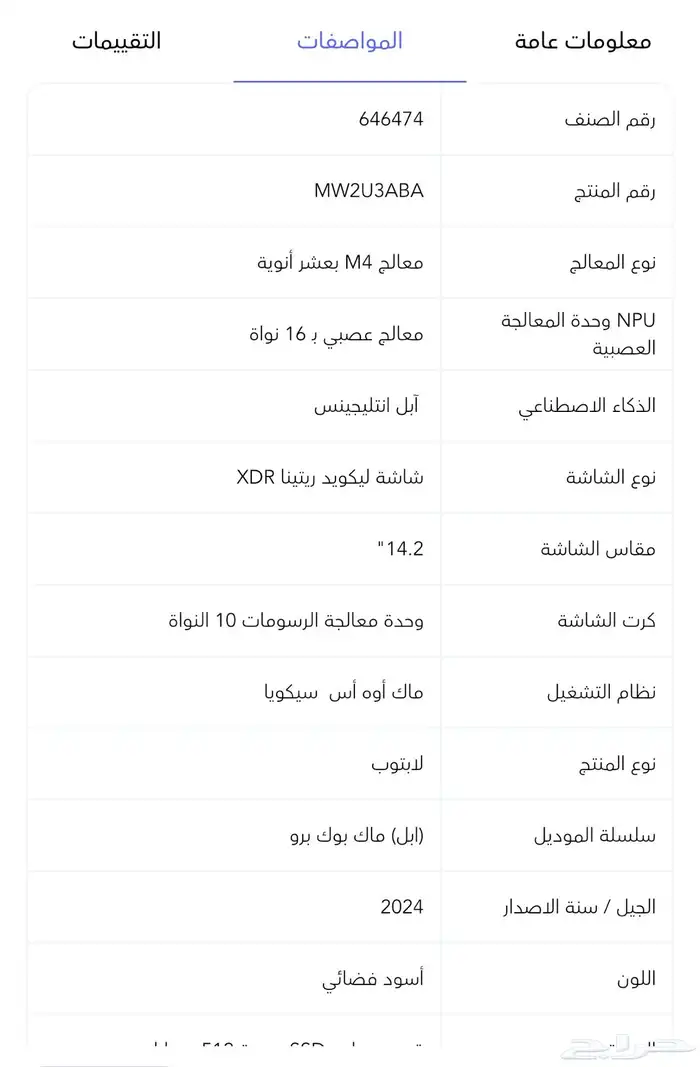Select the المواصفات tab

350,41
